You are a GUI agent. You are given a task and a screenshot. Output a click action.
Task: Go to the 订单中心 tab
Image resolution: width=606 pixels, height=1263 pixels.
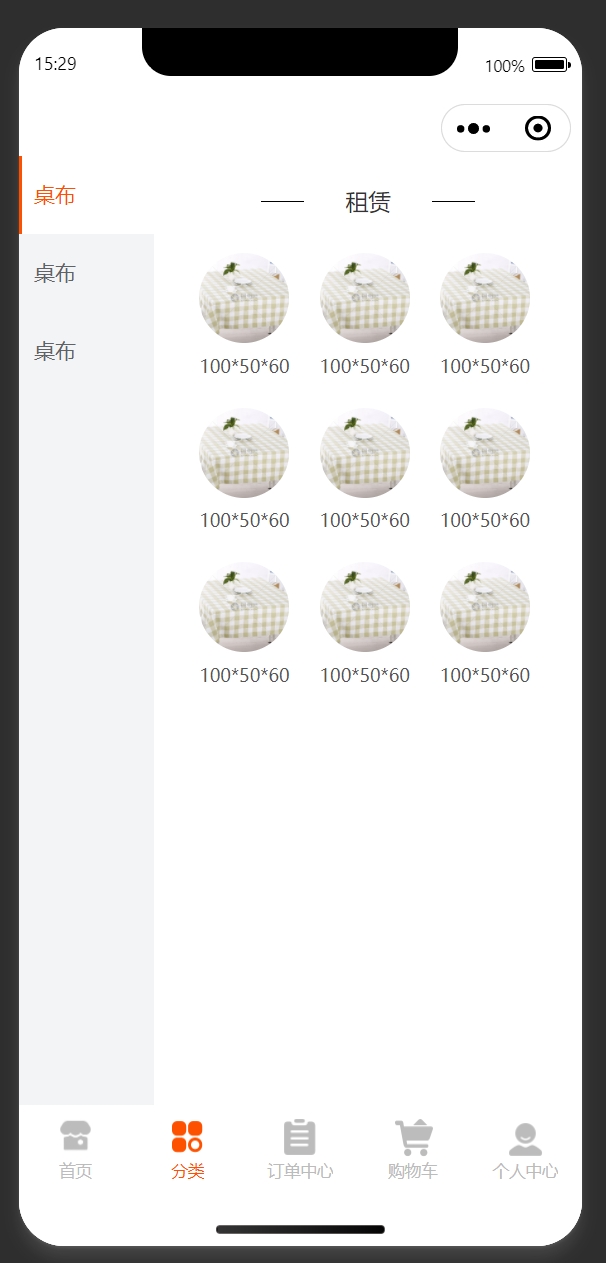(300, 1150)
